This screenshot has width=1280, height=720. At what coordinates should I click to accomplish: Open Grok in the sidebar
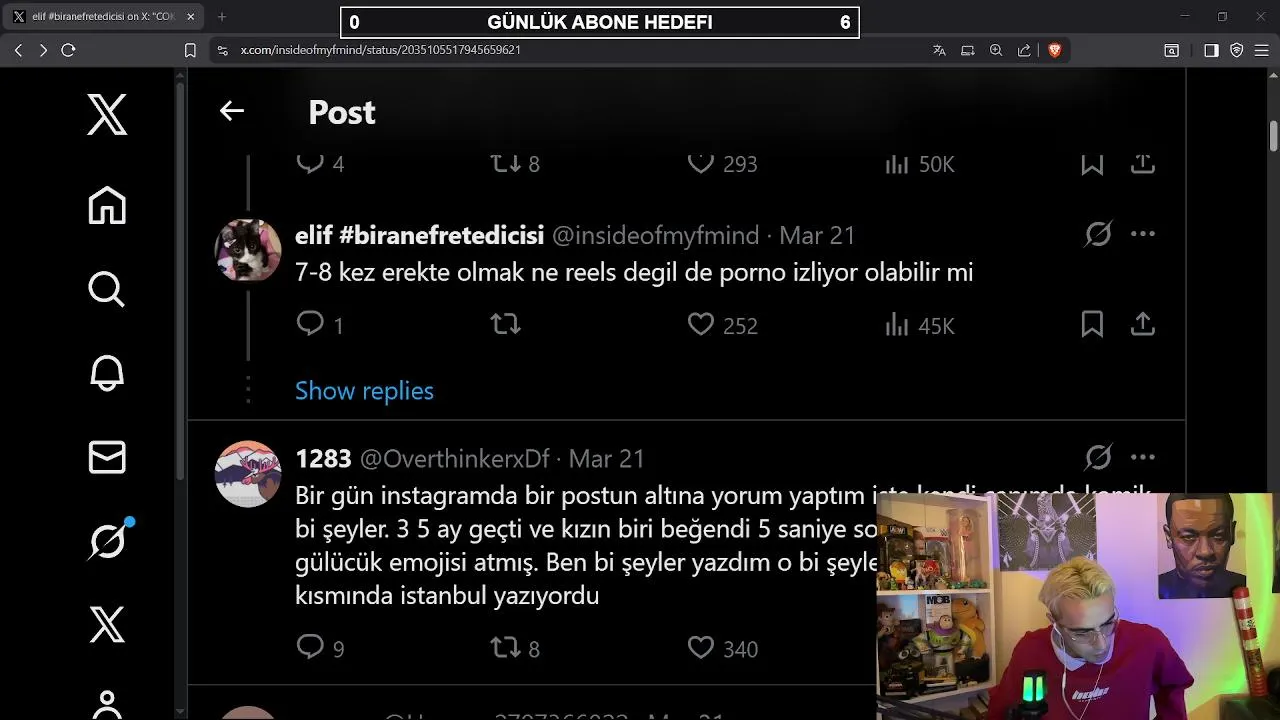click(107, 541)
